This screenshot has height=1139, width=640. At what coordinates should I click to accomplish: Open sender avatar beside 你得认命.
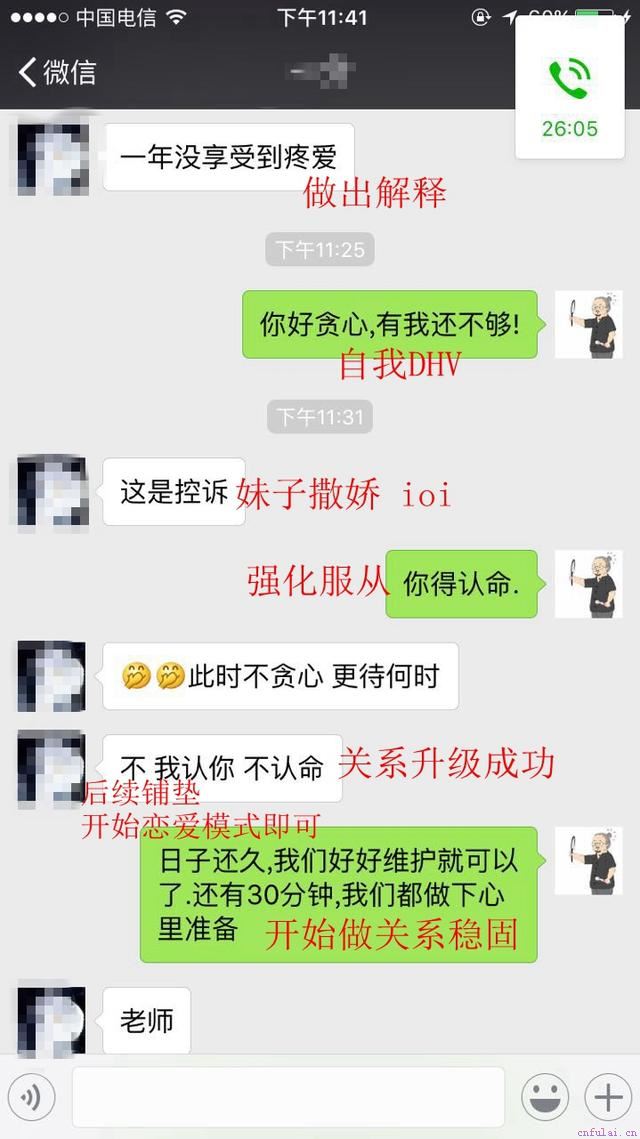coord(588,584)
